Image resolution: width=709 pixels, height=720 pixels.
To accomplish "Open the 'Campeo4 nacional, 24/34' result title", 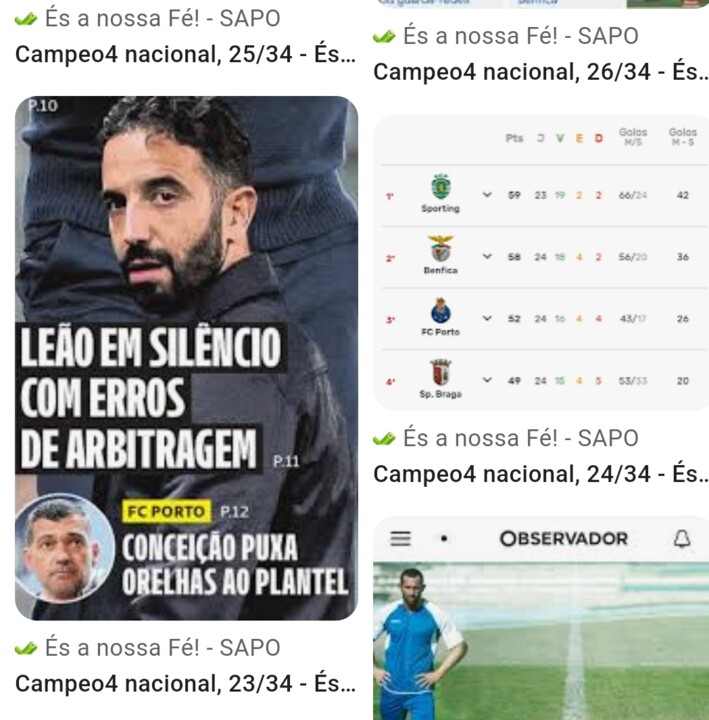I will pos(540,474).
